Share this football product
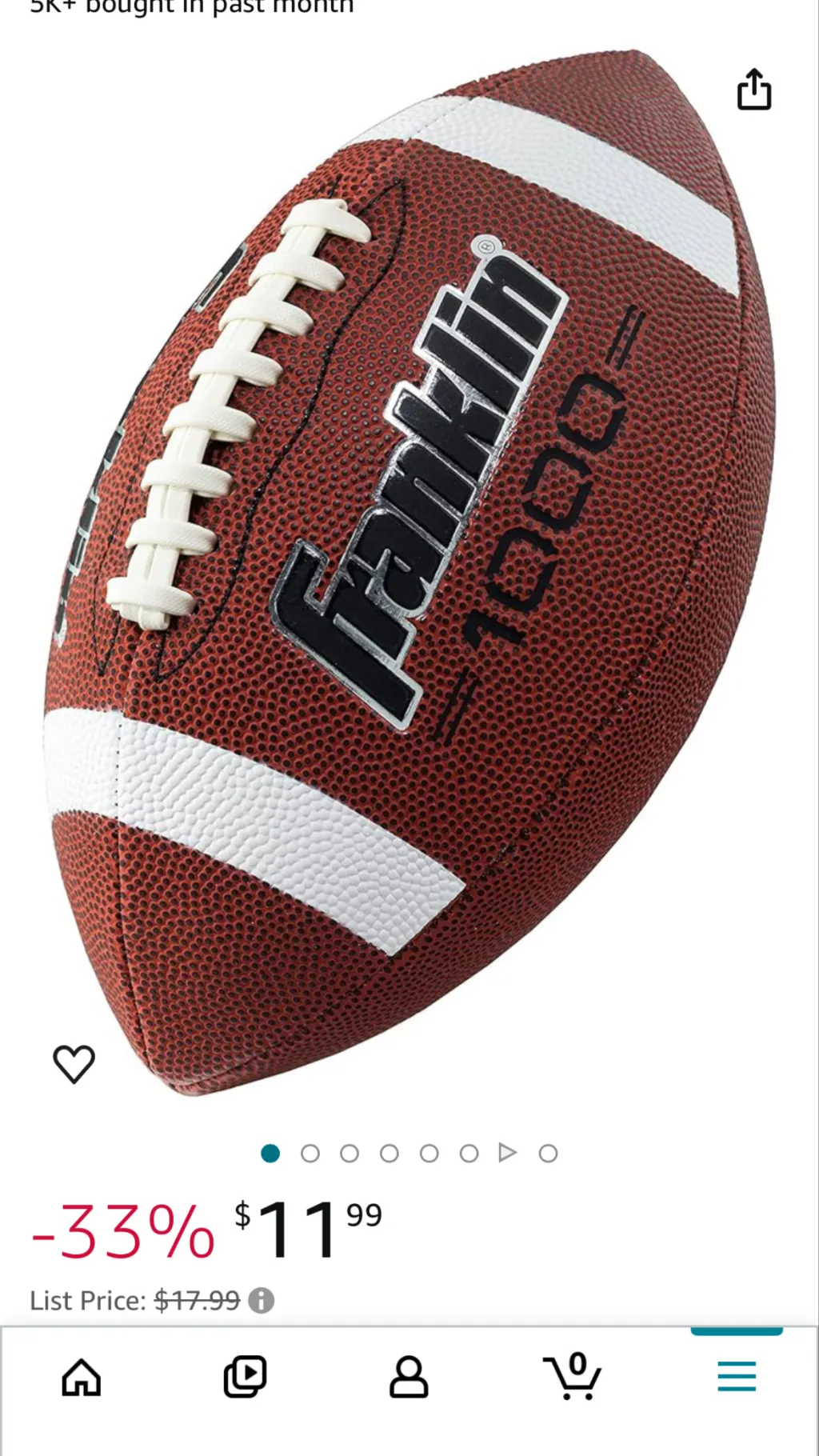 click(x=753, y=89)
